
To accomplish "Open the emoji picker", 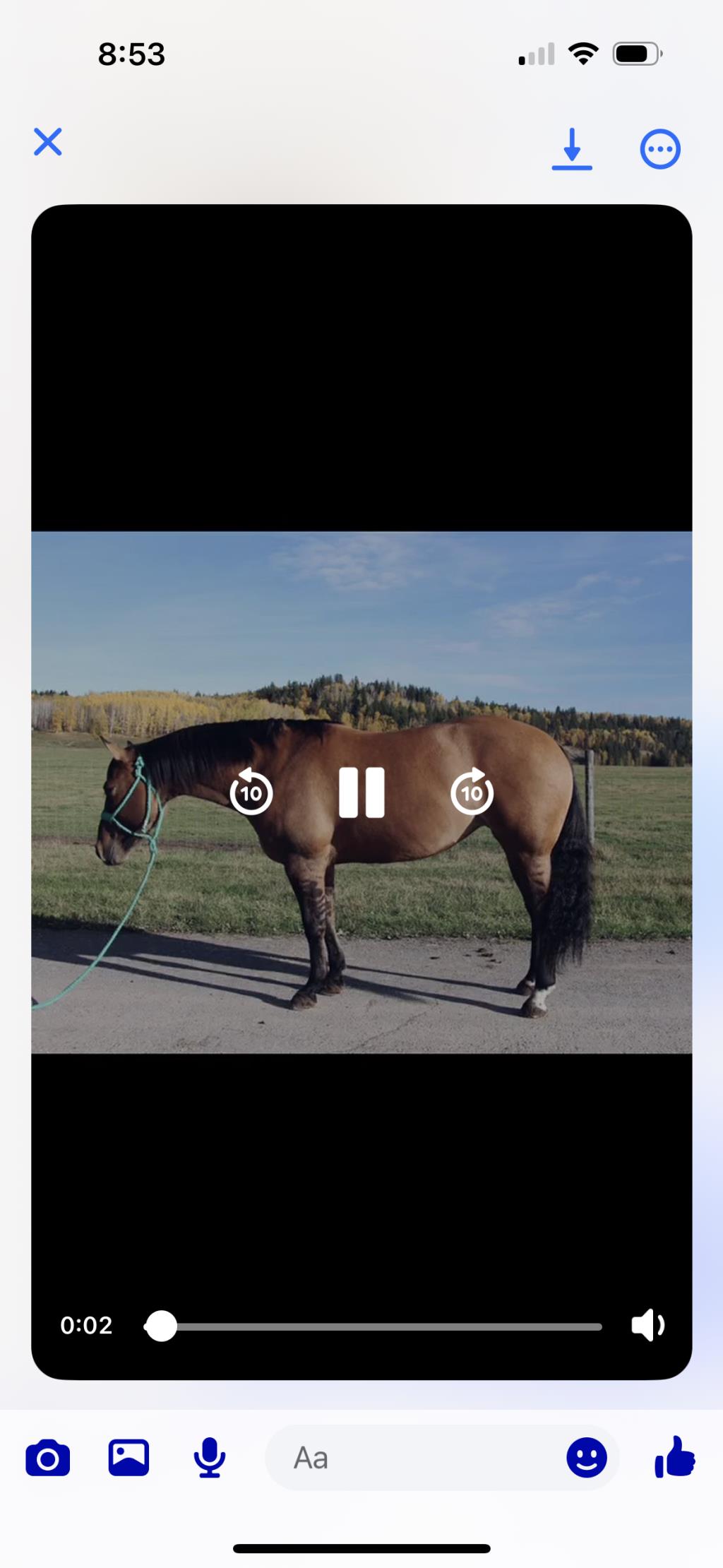I will pos(586,1458).
